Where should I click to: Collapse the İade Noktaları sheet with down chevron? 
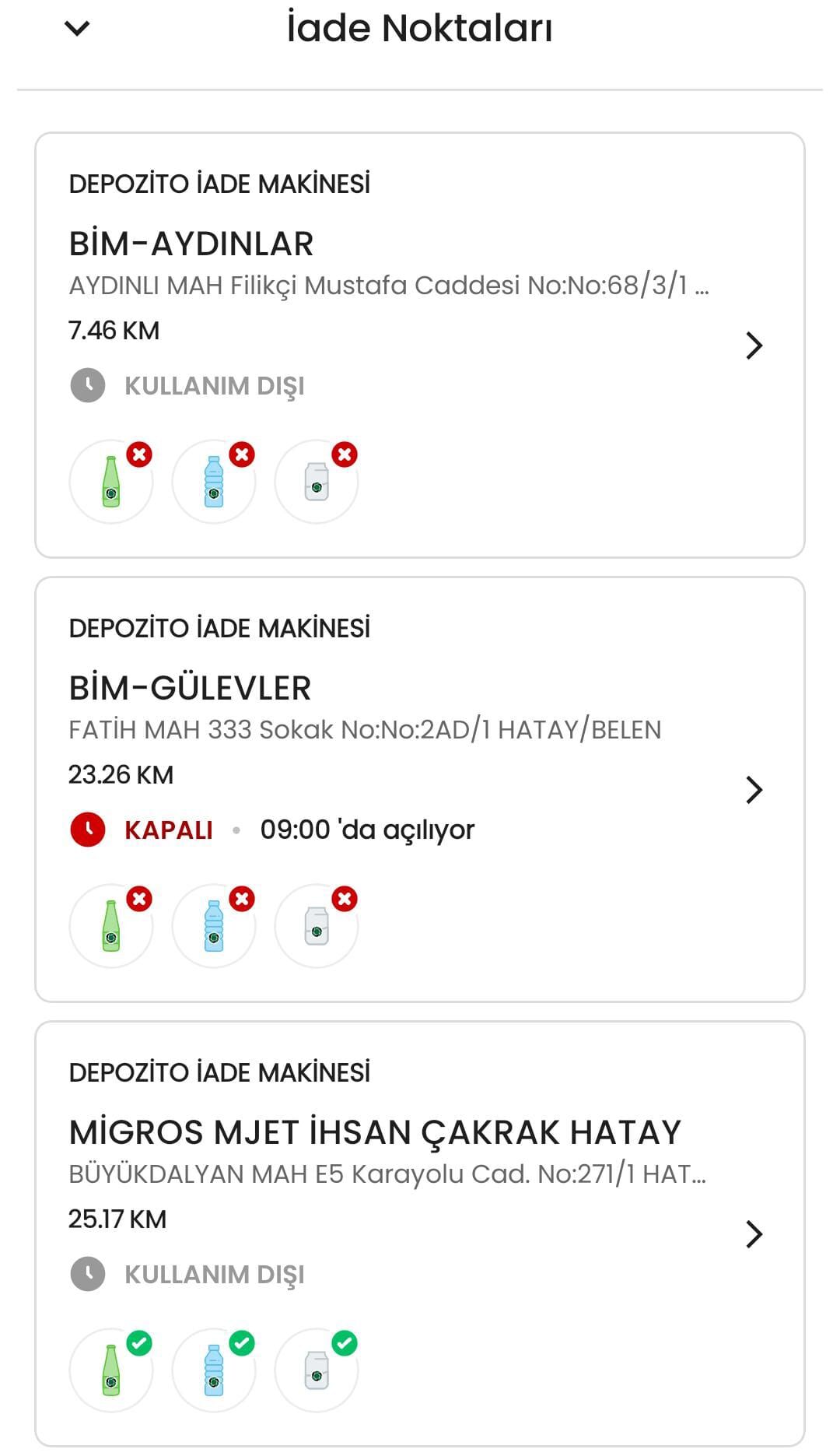[77, 29]
